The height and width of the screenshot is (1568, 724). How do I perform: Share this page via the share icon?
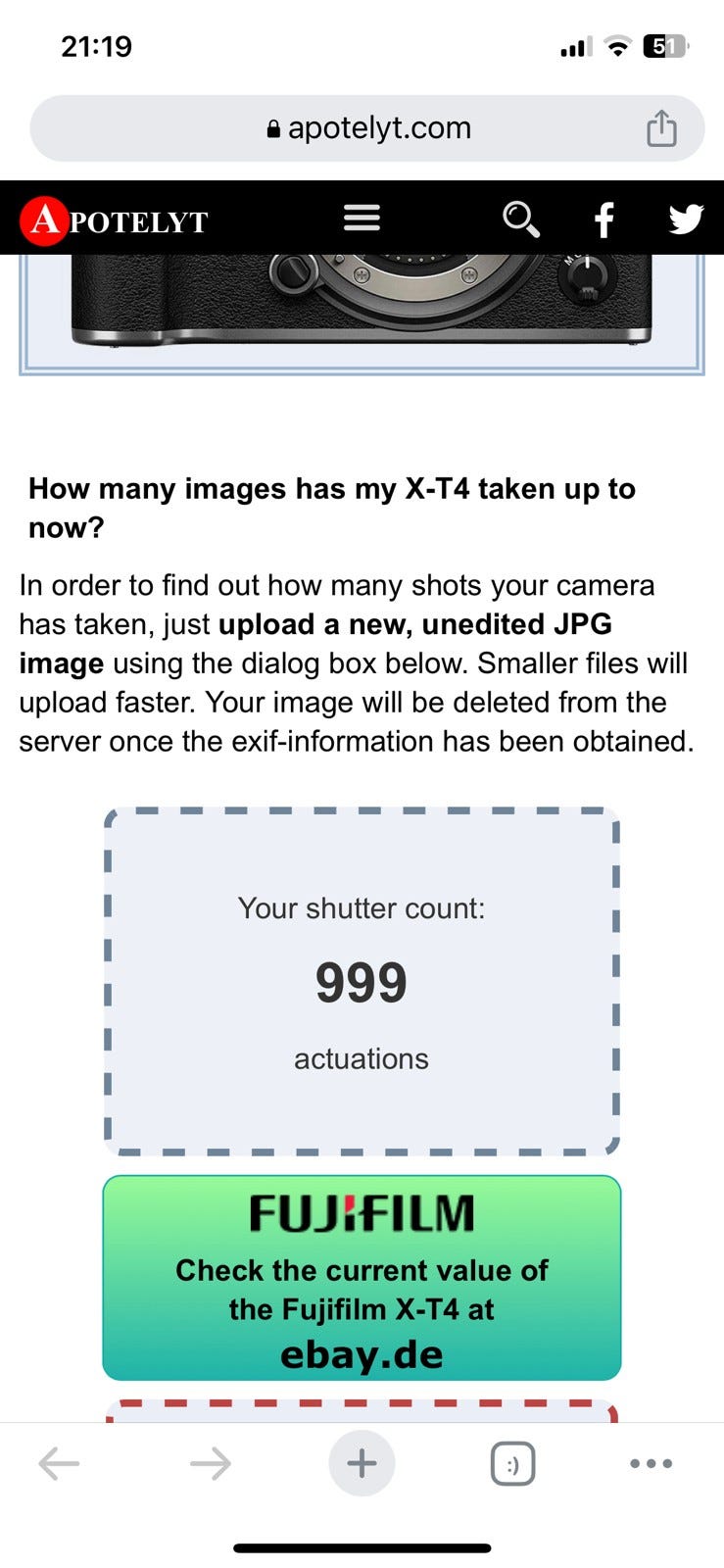[661, 128]
